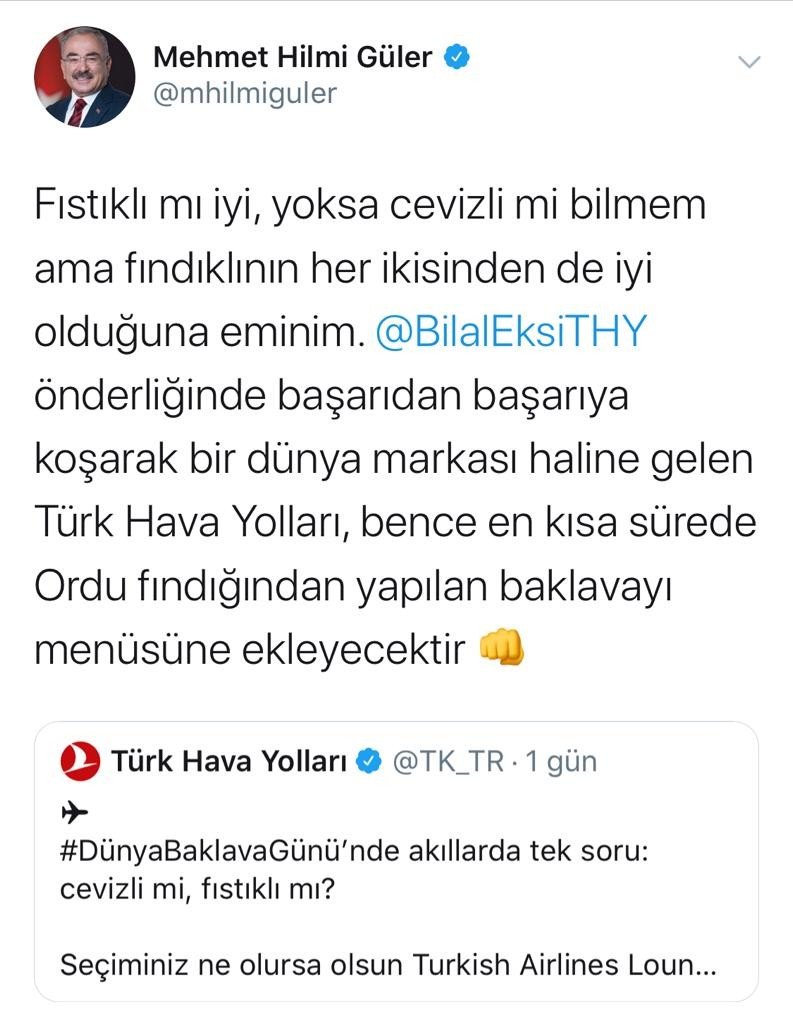Image resolution: width=793 pixels, height=1024 pixels.
Task: Open Mehmet Hilmi Güler's profile picture
Action: 84,77
